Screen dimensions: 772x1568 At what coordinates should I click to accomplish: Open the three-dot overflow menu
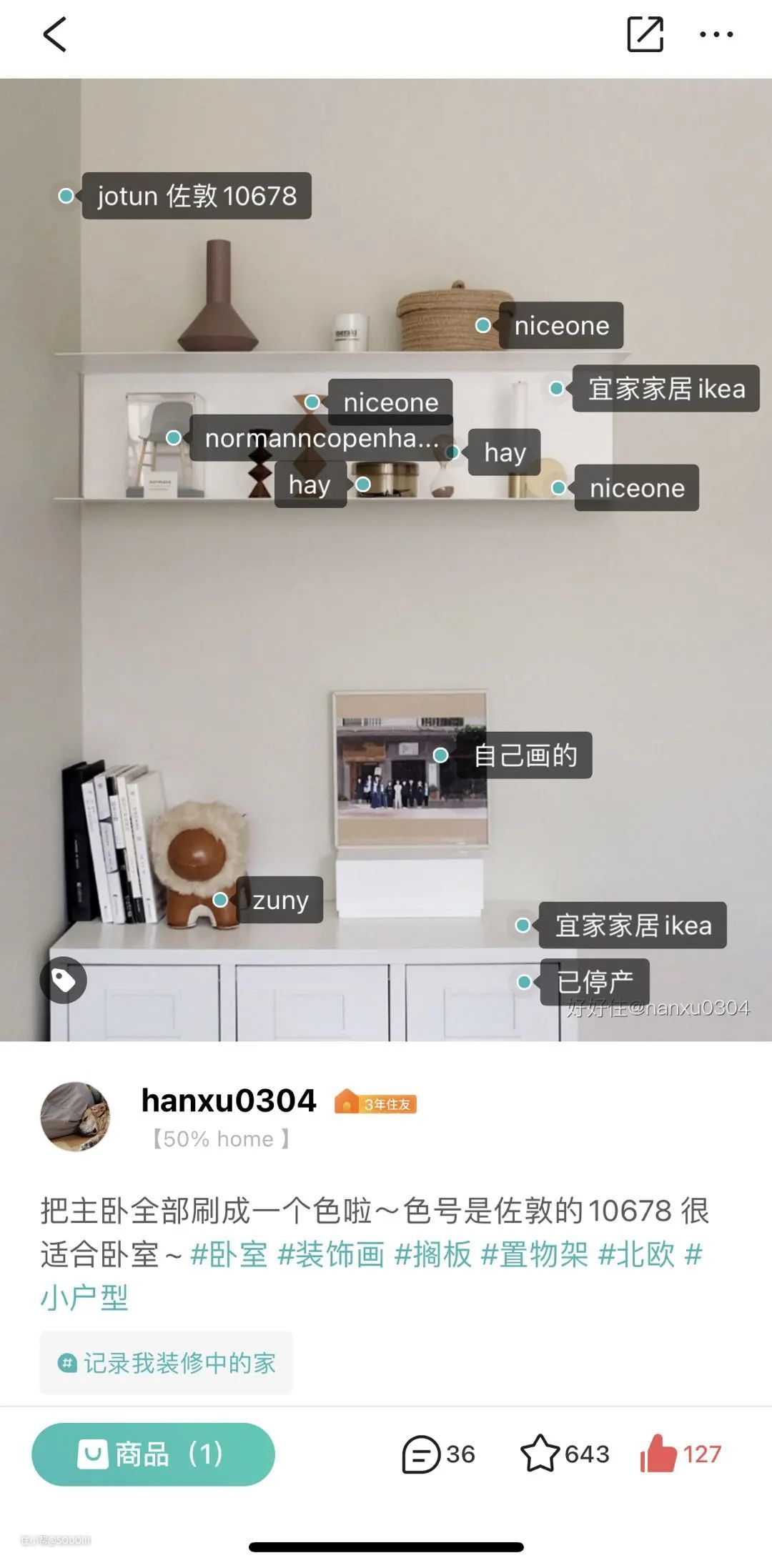click(x=716, y=34)
